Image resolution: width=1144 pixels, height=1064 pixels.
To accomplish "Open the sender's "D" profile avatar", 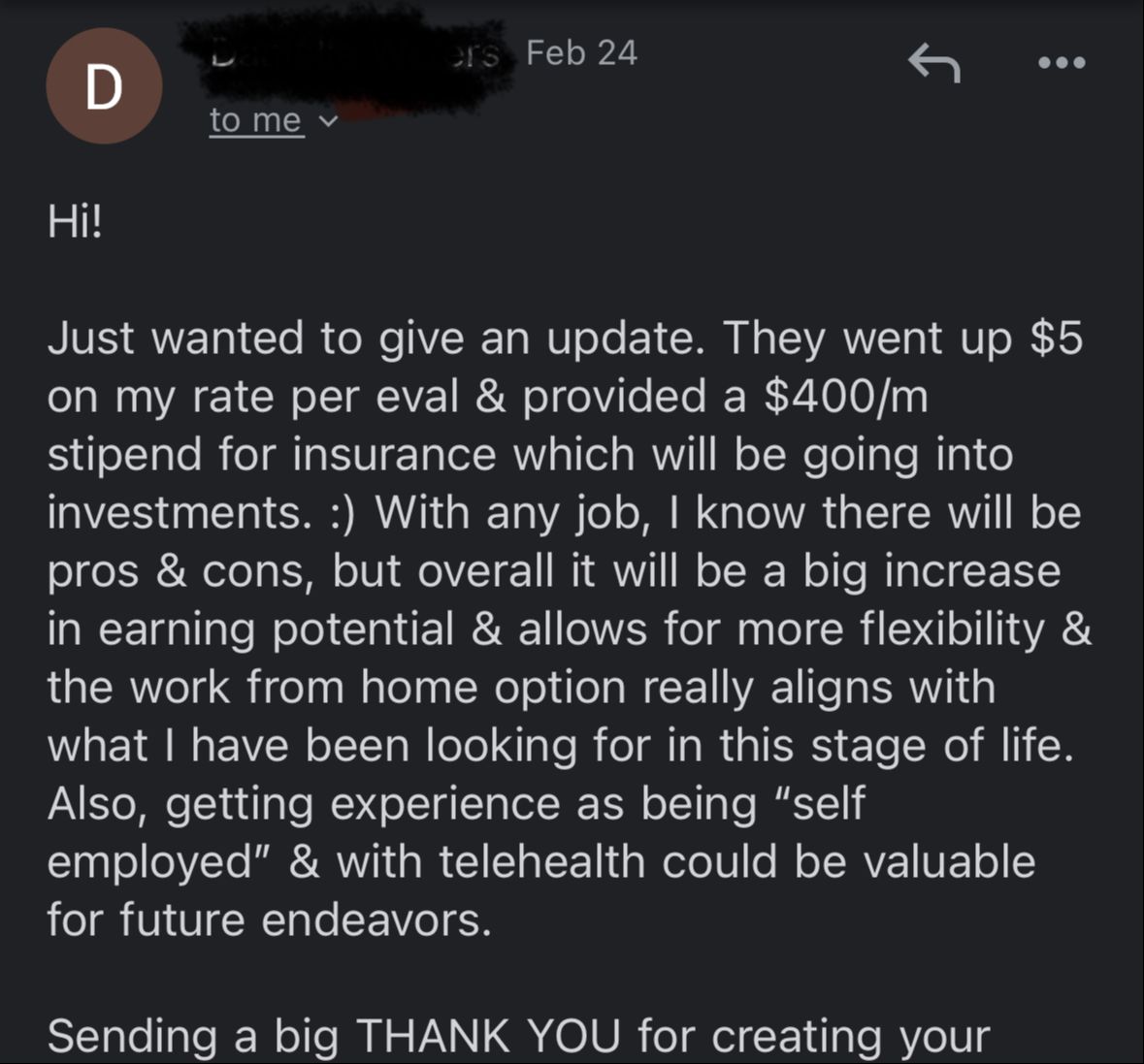I will click(105, 86).
